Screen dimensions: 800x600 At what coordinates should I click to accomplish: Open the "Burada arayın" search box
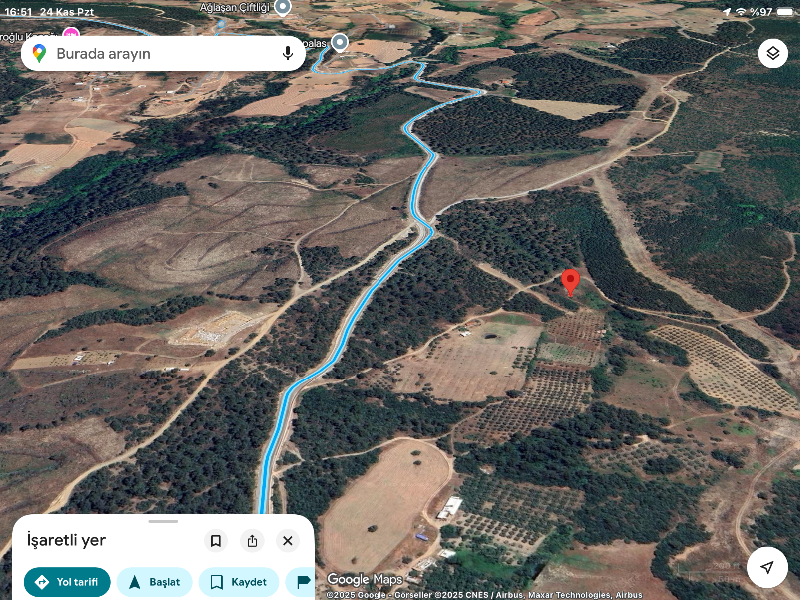coord(160,54)
